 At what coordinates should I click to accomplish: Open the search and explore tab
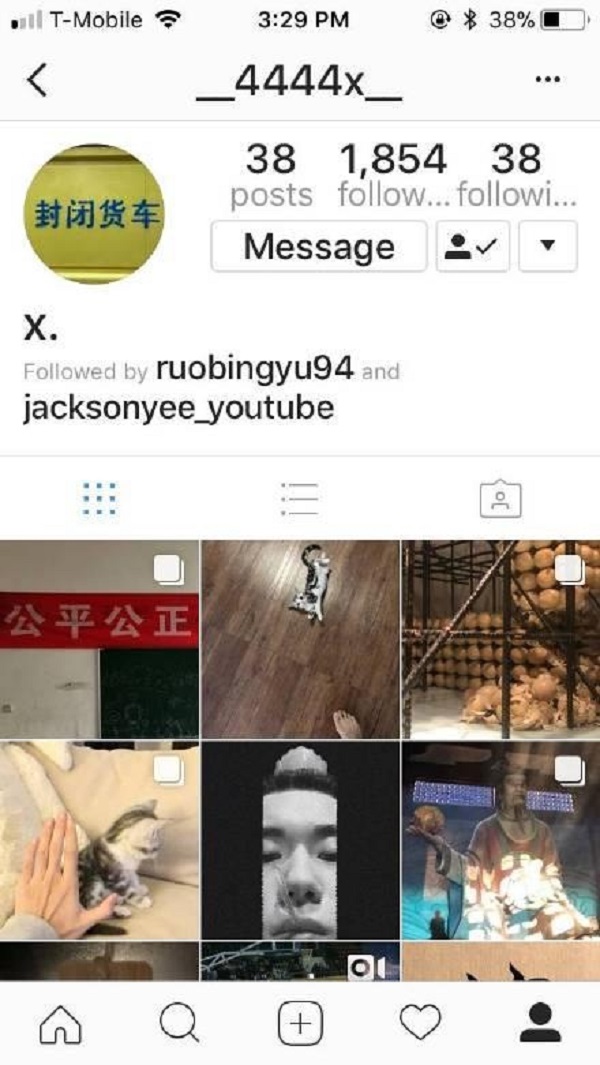pyautogui.click(x=180, y=1022)
